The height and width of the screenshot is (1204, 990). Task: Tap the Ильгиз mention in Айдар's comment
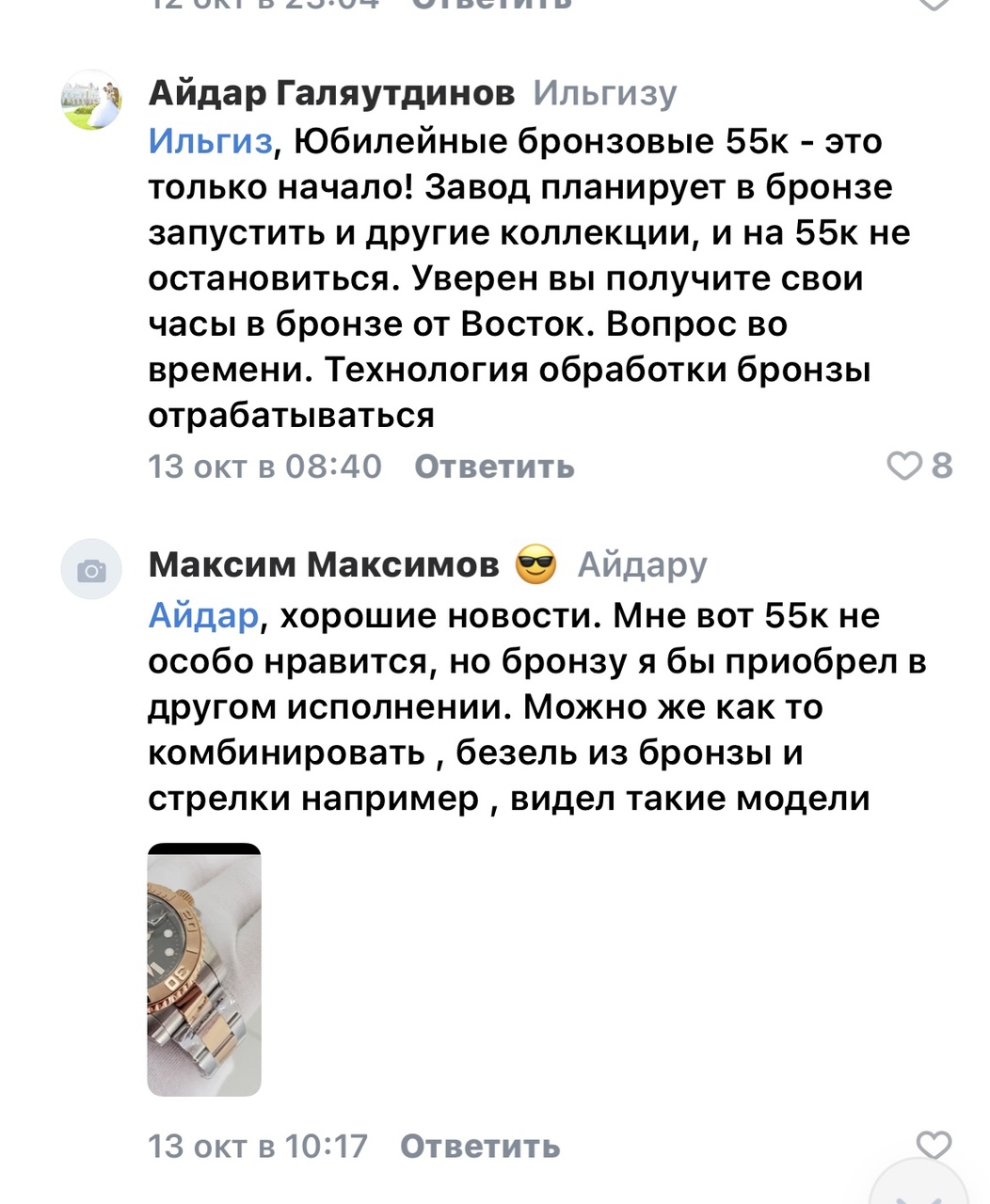[x=210, y=142]
